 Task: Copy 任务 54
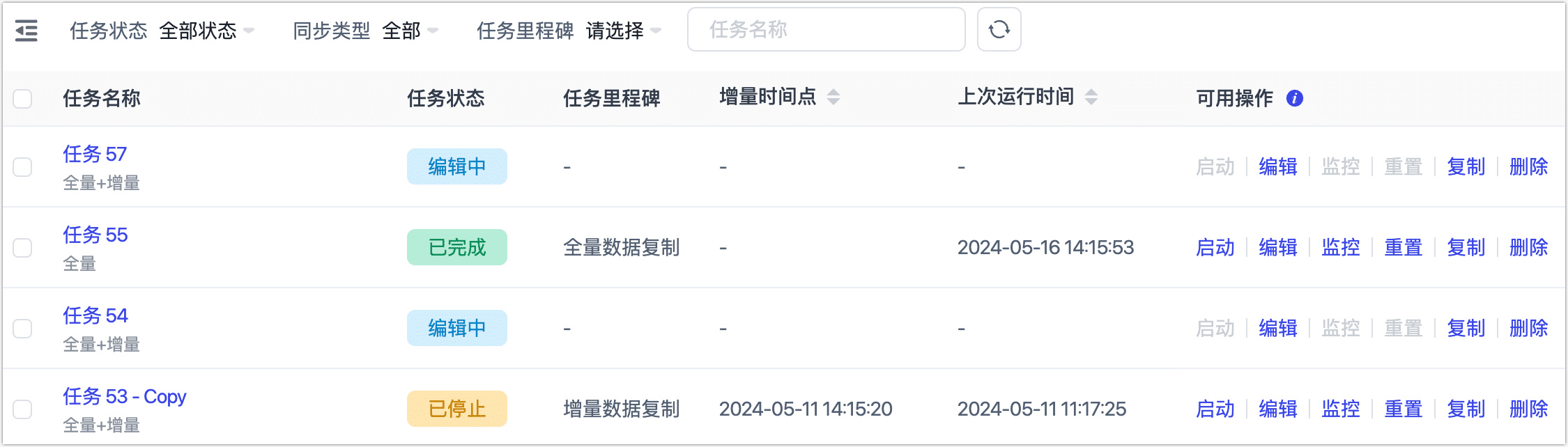[1466, 329]
